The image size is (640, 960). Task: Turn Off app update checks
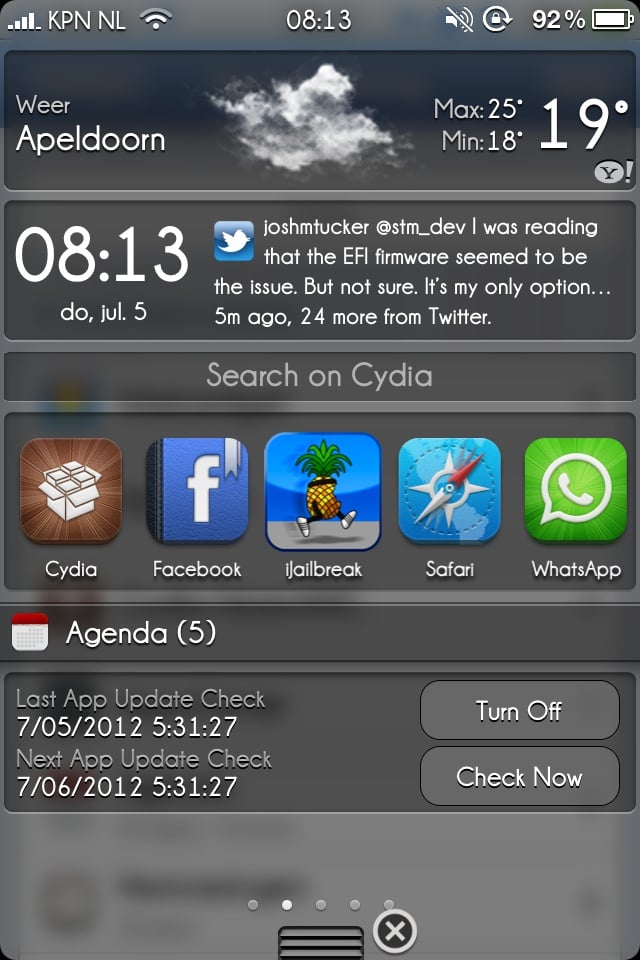(519, 711)
